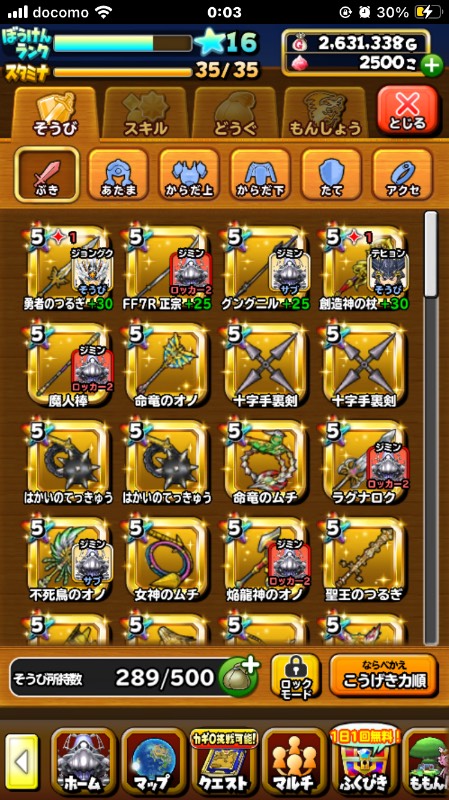Switch to the どうぐ tab
449x800 pixels.
click(x=234, y=112)
